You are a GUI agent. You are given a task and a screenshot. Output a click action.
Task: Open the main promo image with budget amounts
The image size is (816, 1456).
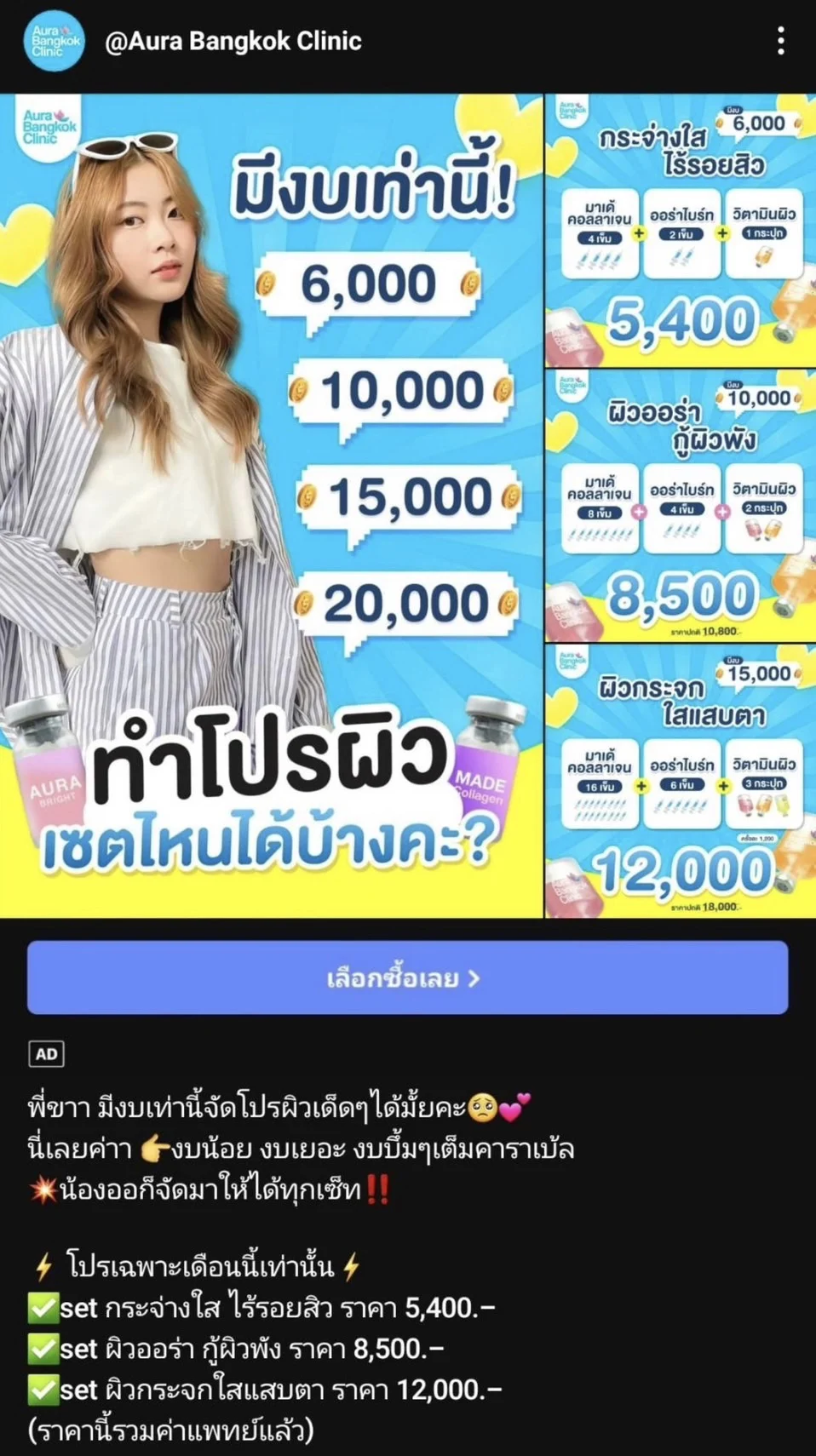click(271, 506)
